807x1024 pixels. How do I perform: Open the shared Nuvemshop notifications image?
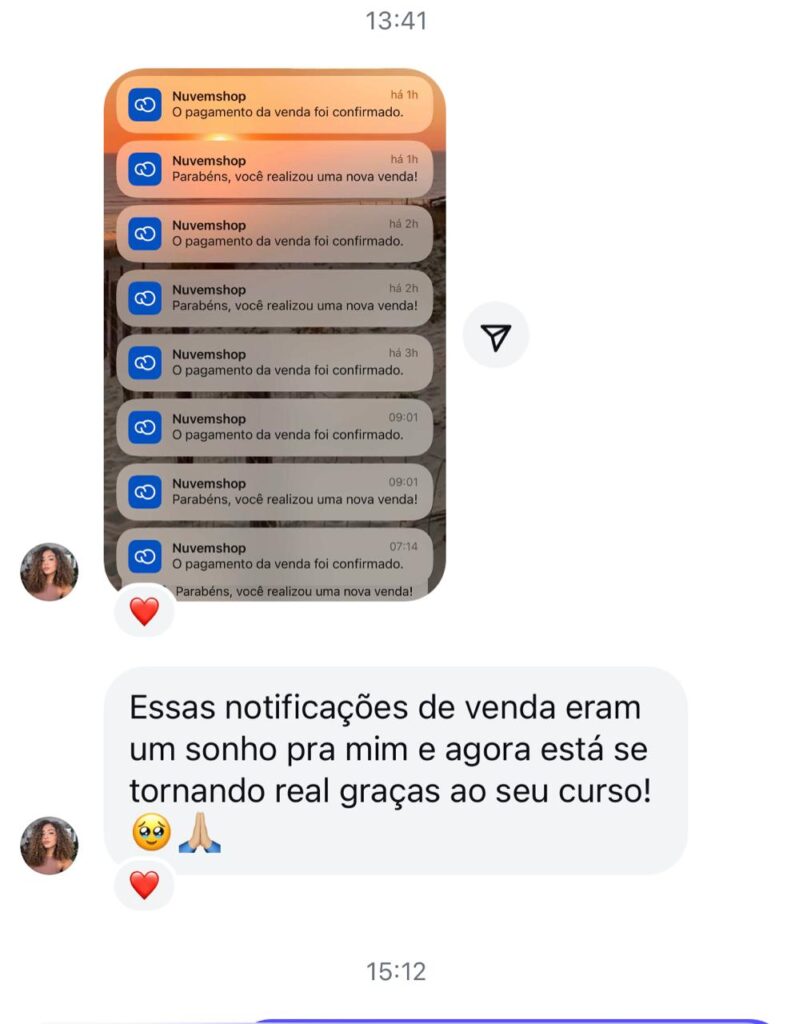coord(275,334)
